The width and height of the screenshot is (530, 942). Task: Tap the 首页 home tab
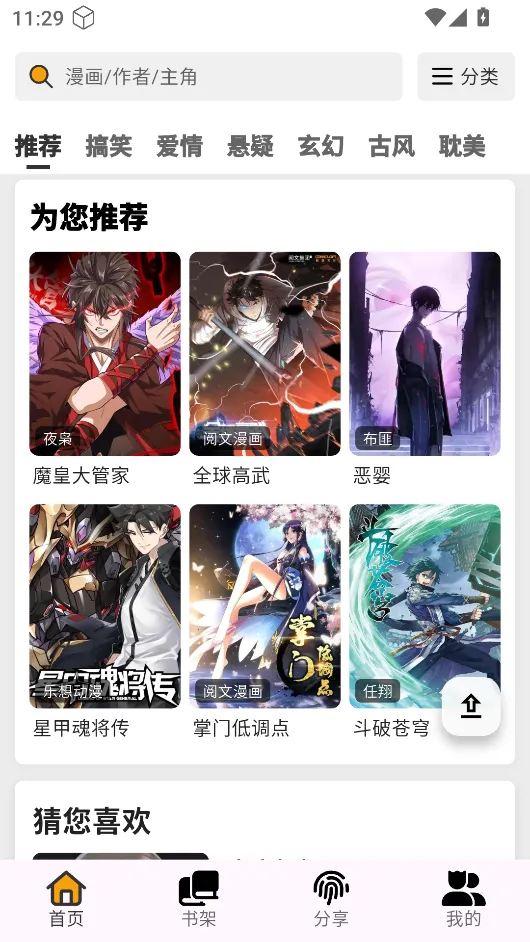coord(66,899)
